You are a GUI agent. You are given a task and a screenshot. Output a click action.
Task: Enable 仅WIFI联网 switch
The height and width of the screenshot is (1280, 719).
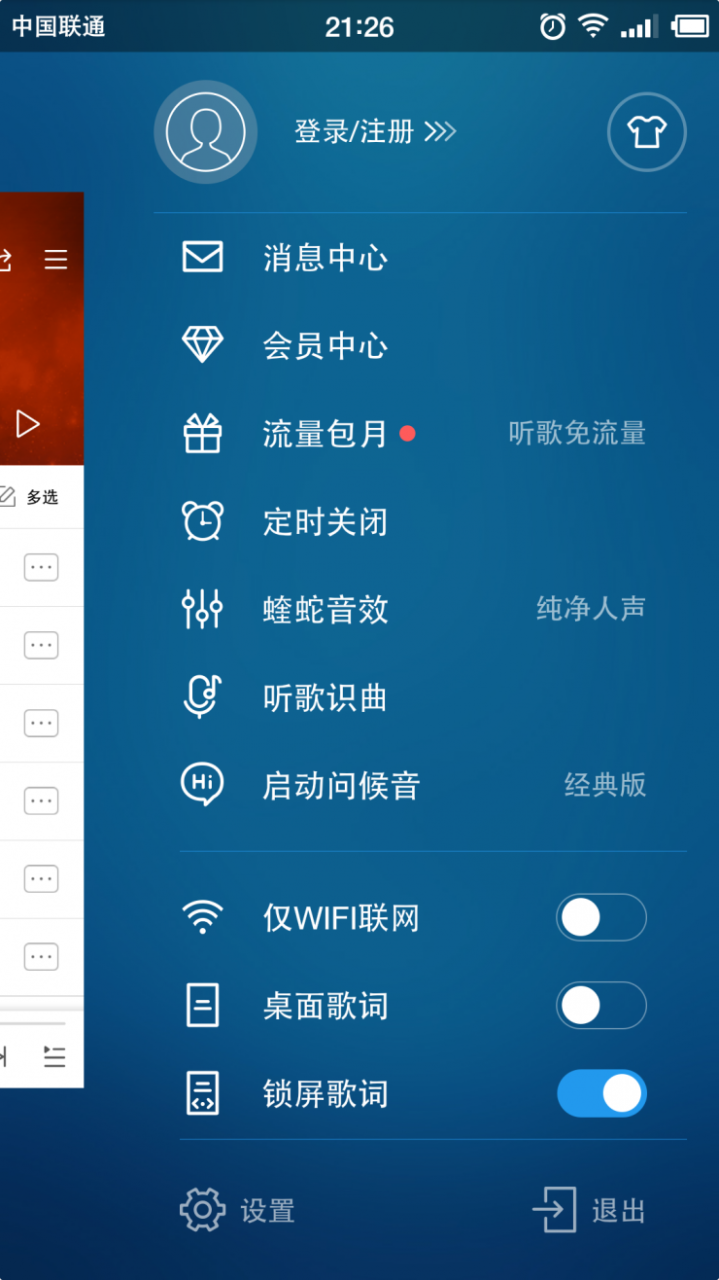click(x=601, y=918)
